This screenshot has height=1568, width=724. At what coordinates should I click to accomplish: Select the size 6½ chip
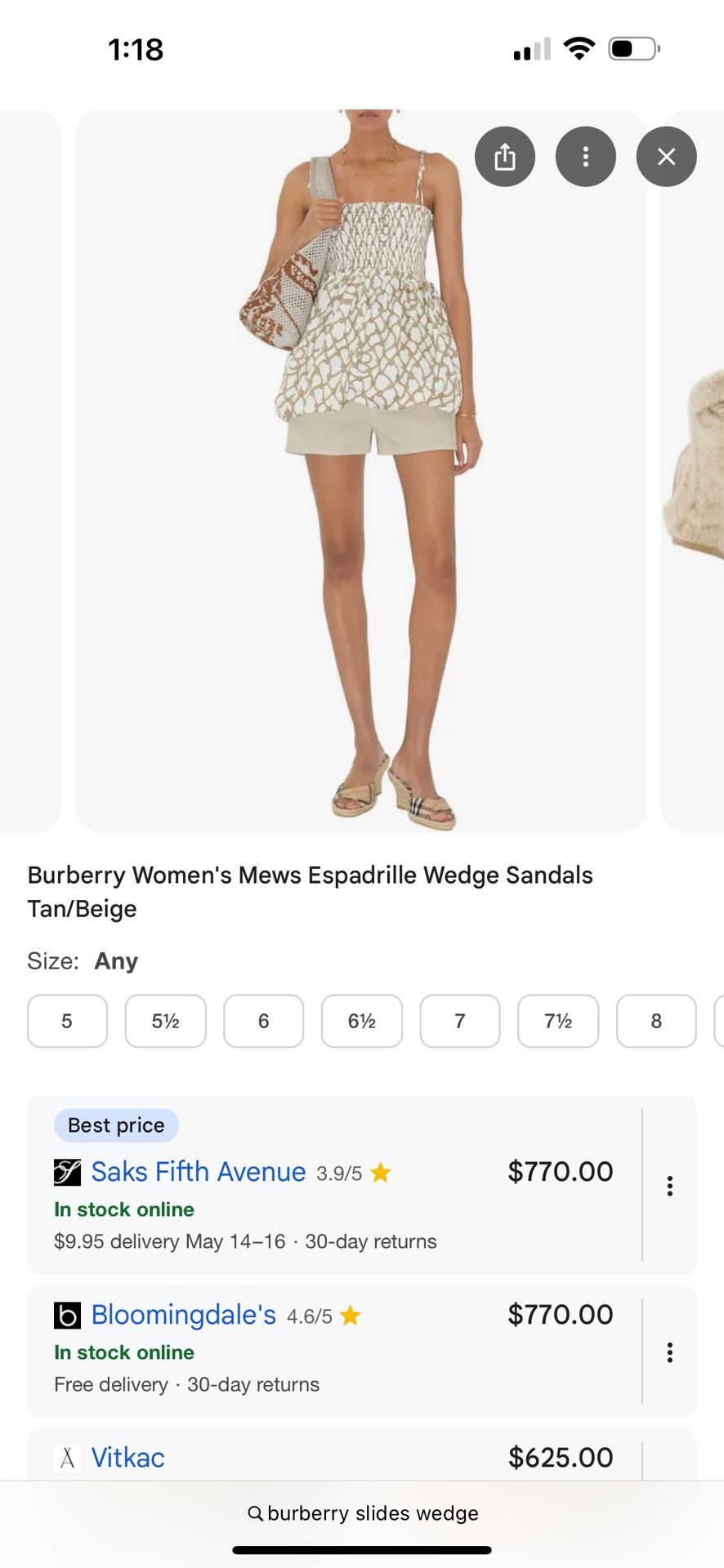(x=361, y=1021)
